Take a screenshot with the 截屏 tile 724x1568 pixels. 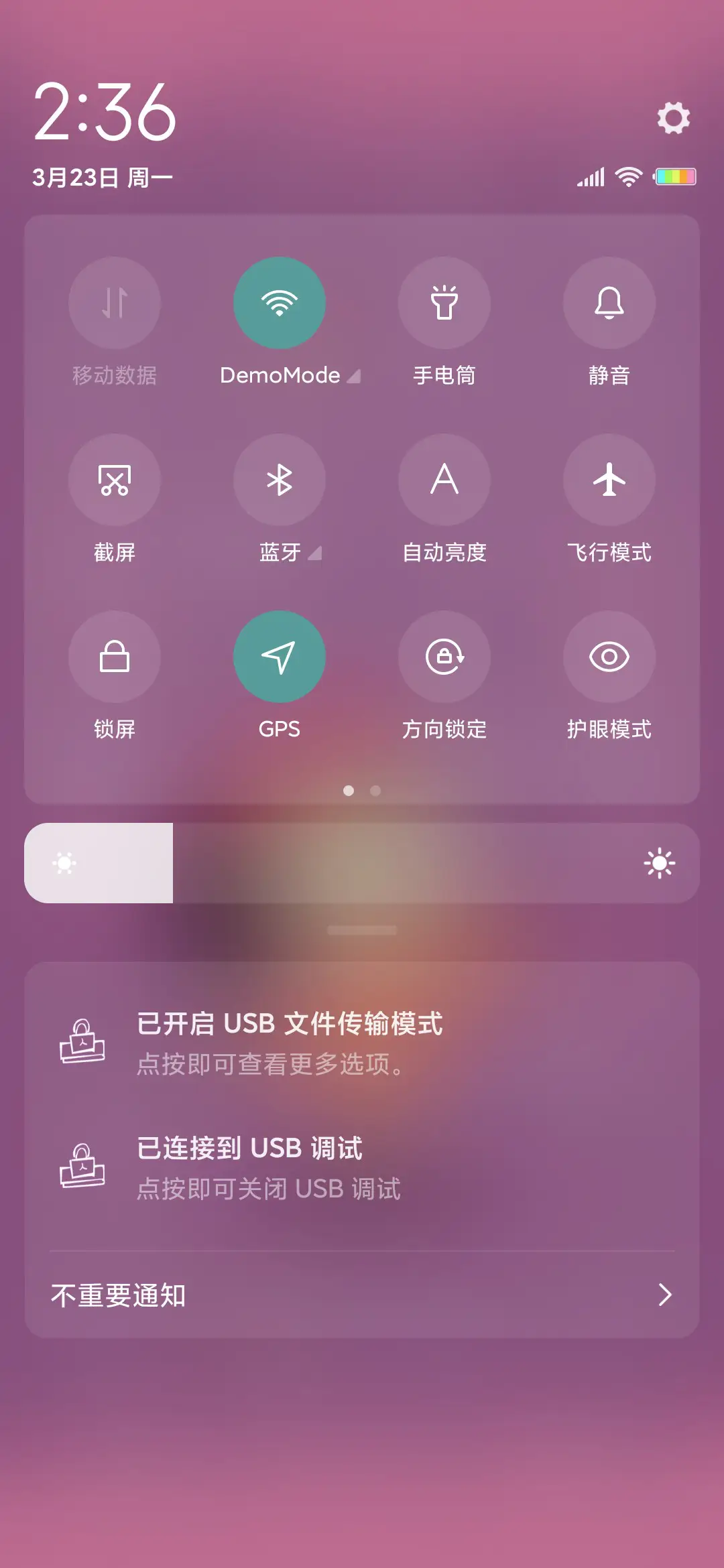pos(115,480)
